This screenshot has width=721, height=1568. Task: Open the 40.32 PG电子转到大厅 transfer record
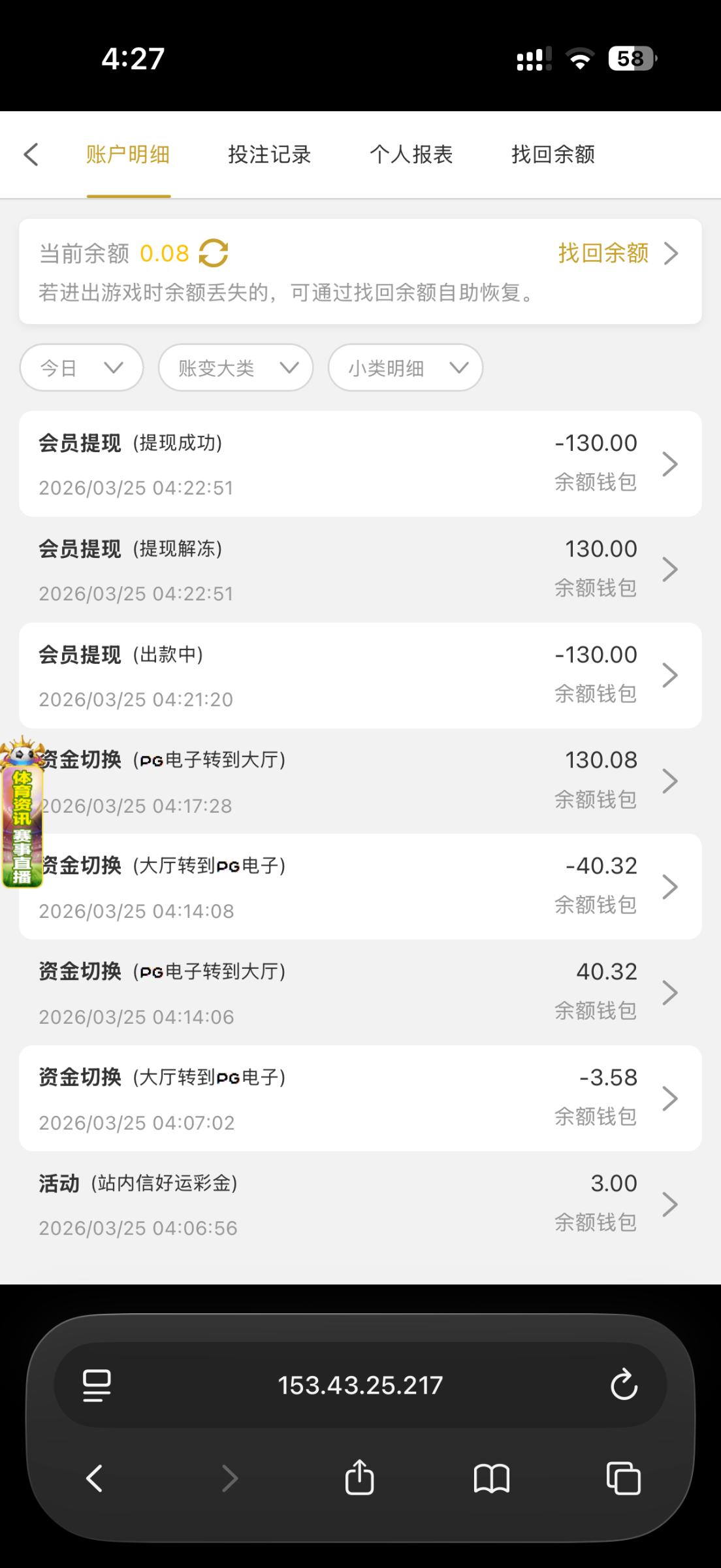point(360,993)
